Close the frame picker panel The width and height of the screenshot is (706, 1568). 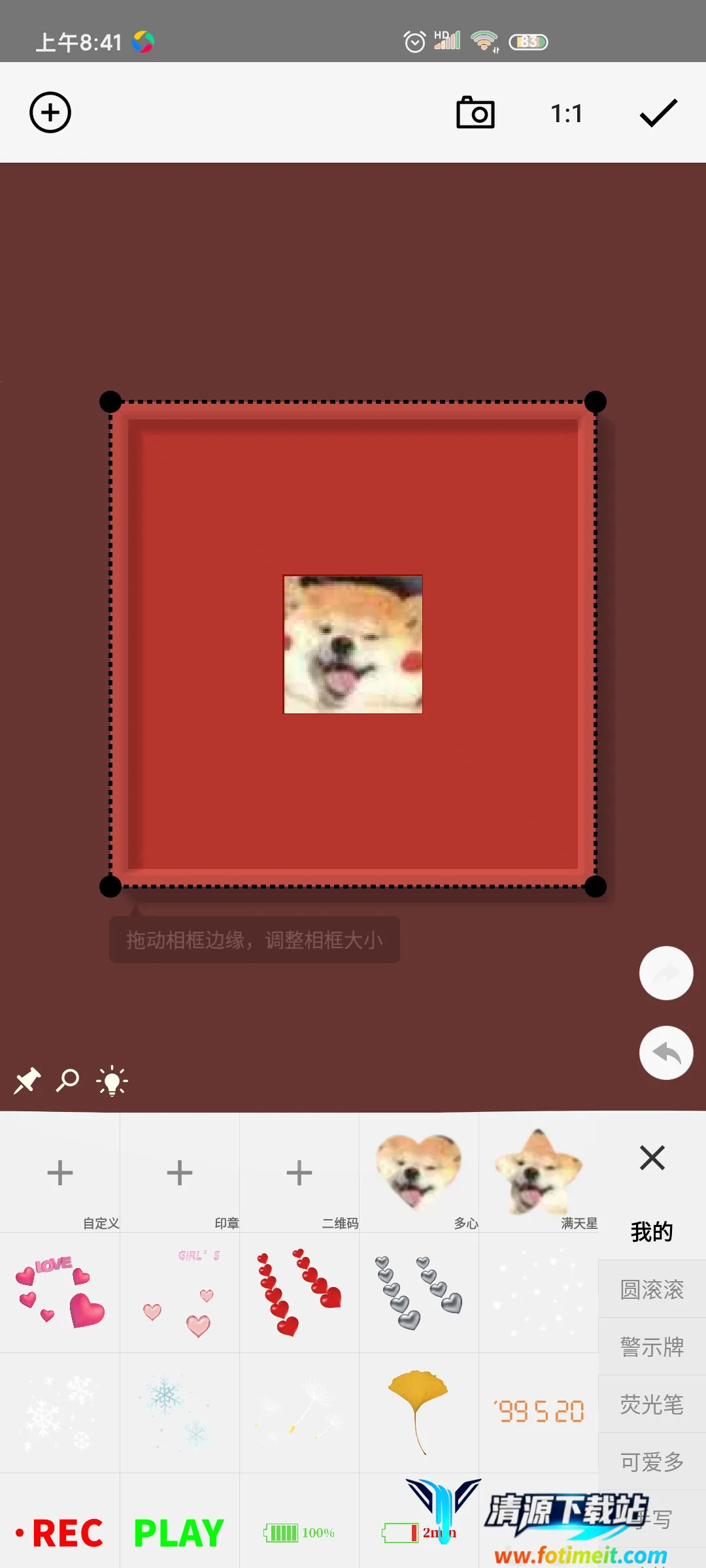coord(652,1158)
